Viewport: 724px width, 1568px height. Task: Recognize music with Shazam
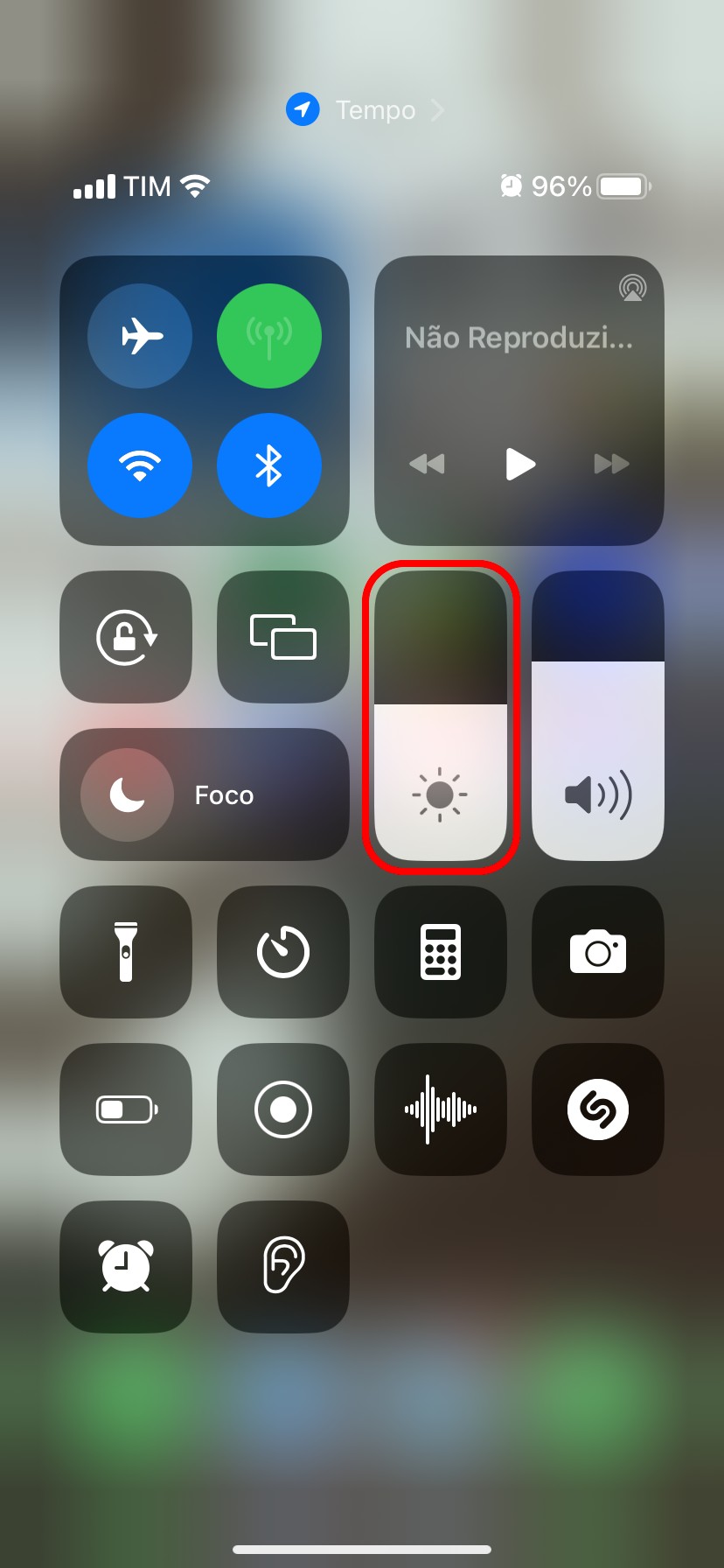(598, 1109)
